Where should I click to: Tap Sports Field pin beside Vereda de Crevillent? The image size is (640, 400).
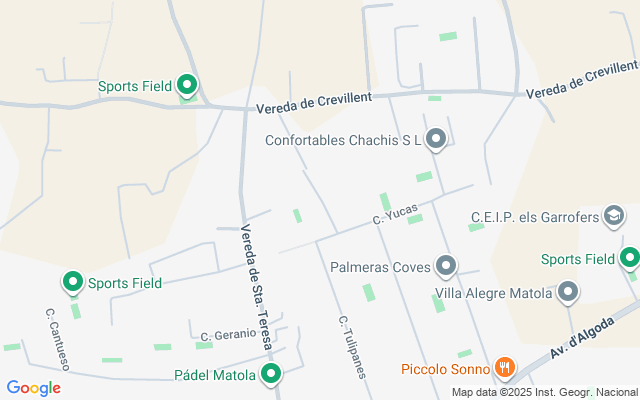tap(187, 86)
